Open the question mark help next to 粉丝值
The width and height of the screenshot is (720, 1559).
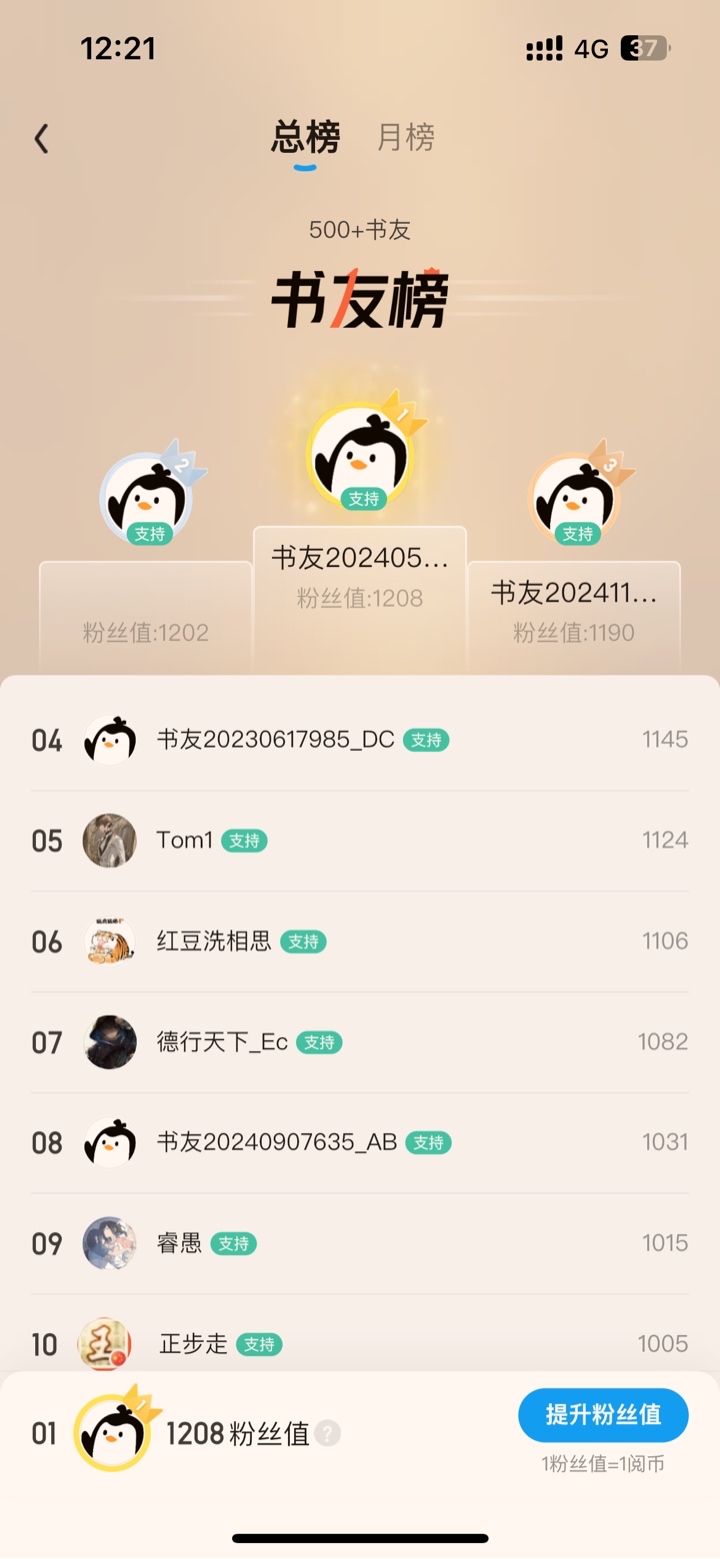(x=327, y=1434)
